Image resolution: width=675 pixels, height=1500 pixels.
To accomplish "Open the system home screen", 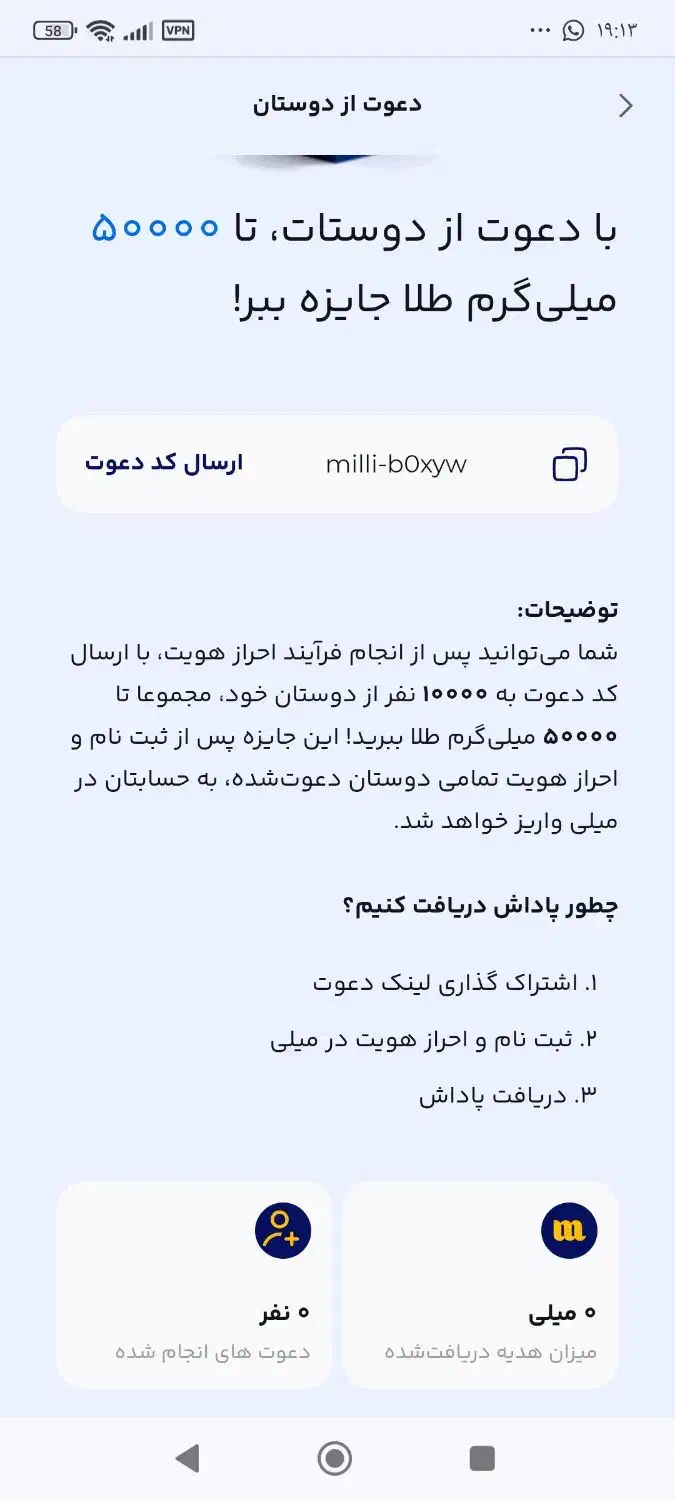I will [335, 1458].
